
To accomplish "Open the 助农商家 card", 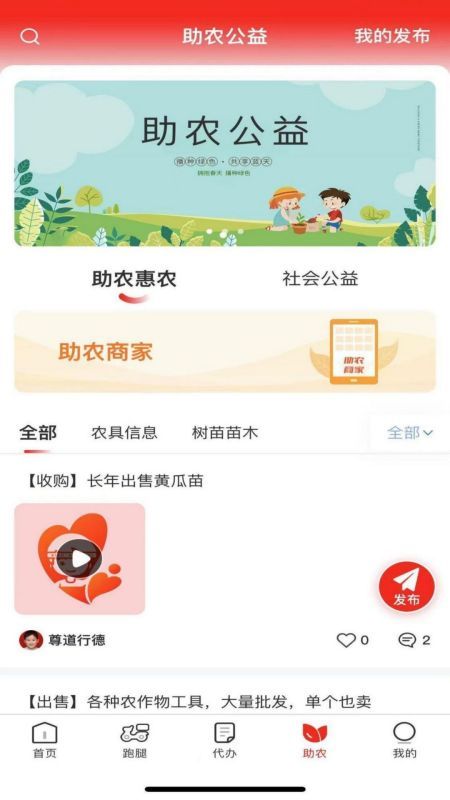I will (225, 352).
